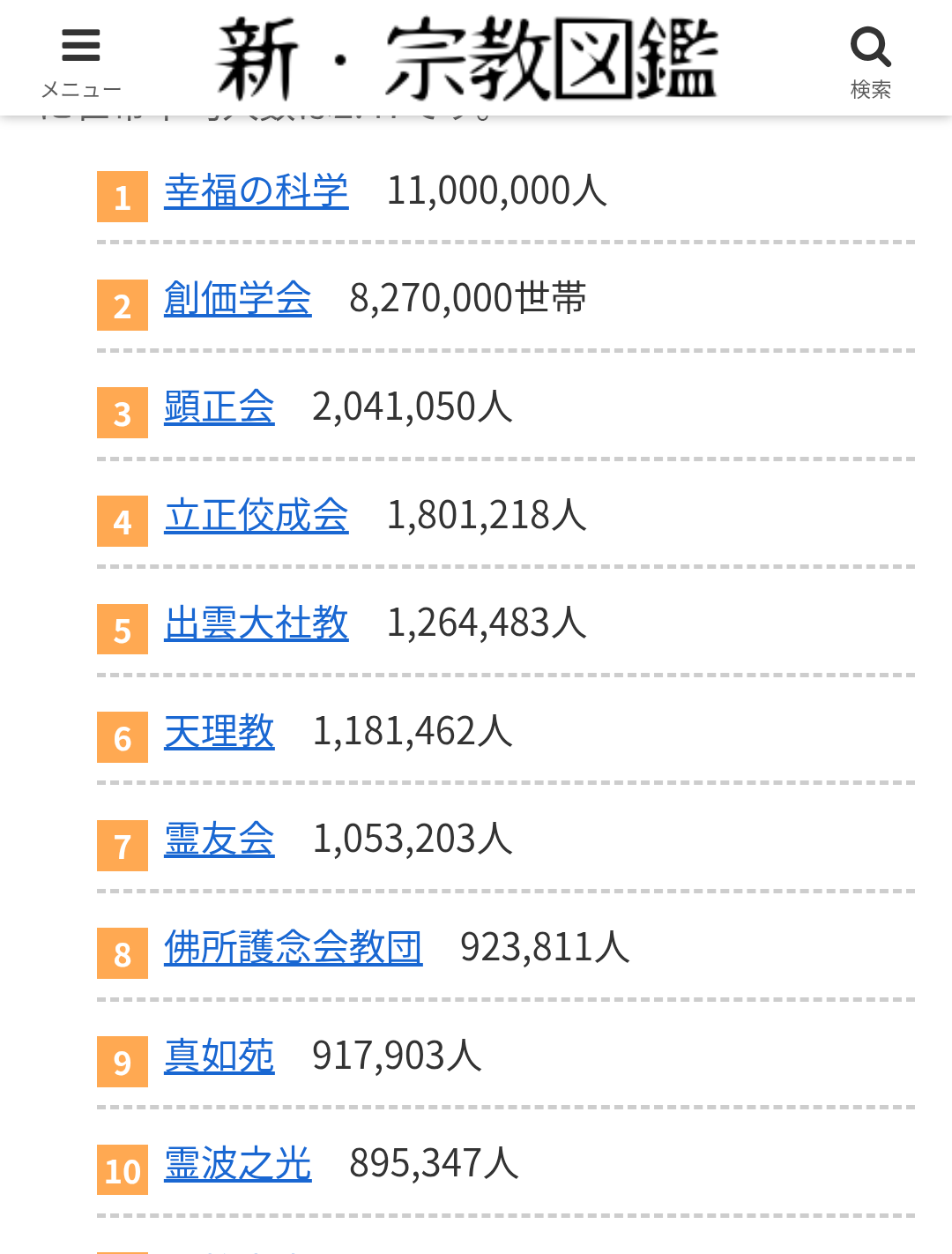Follow the 創価学会 link

click(237, 299)
